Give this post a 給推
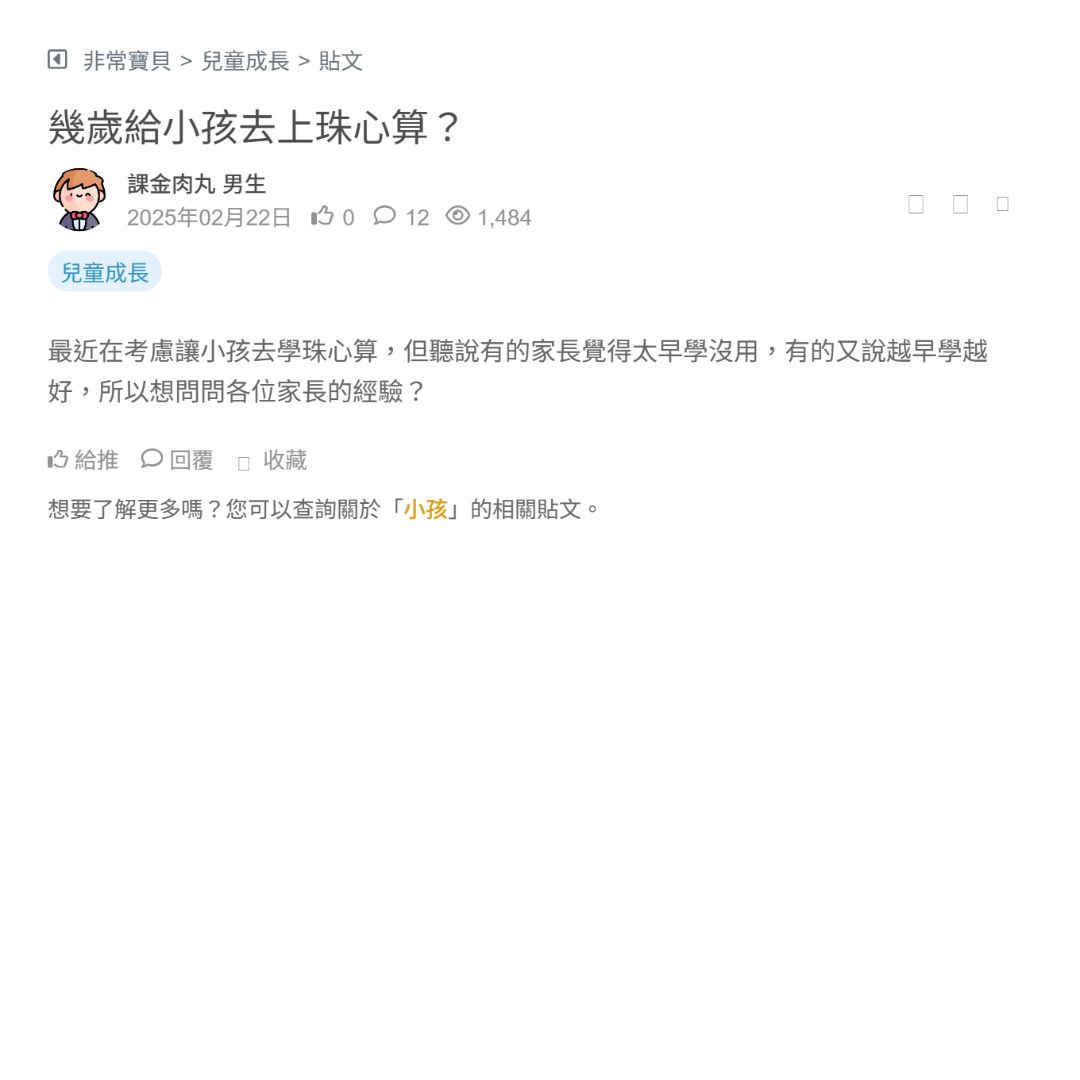Screen dimensions: 1080x1080 84,460
